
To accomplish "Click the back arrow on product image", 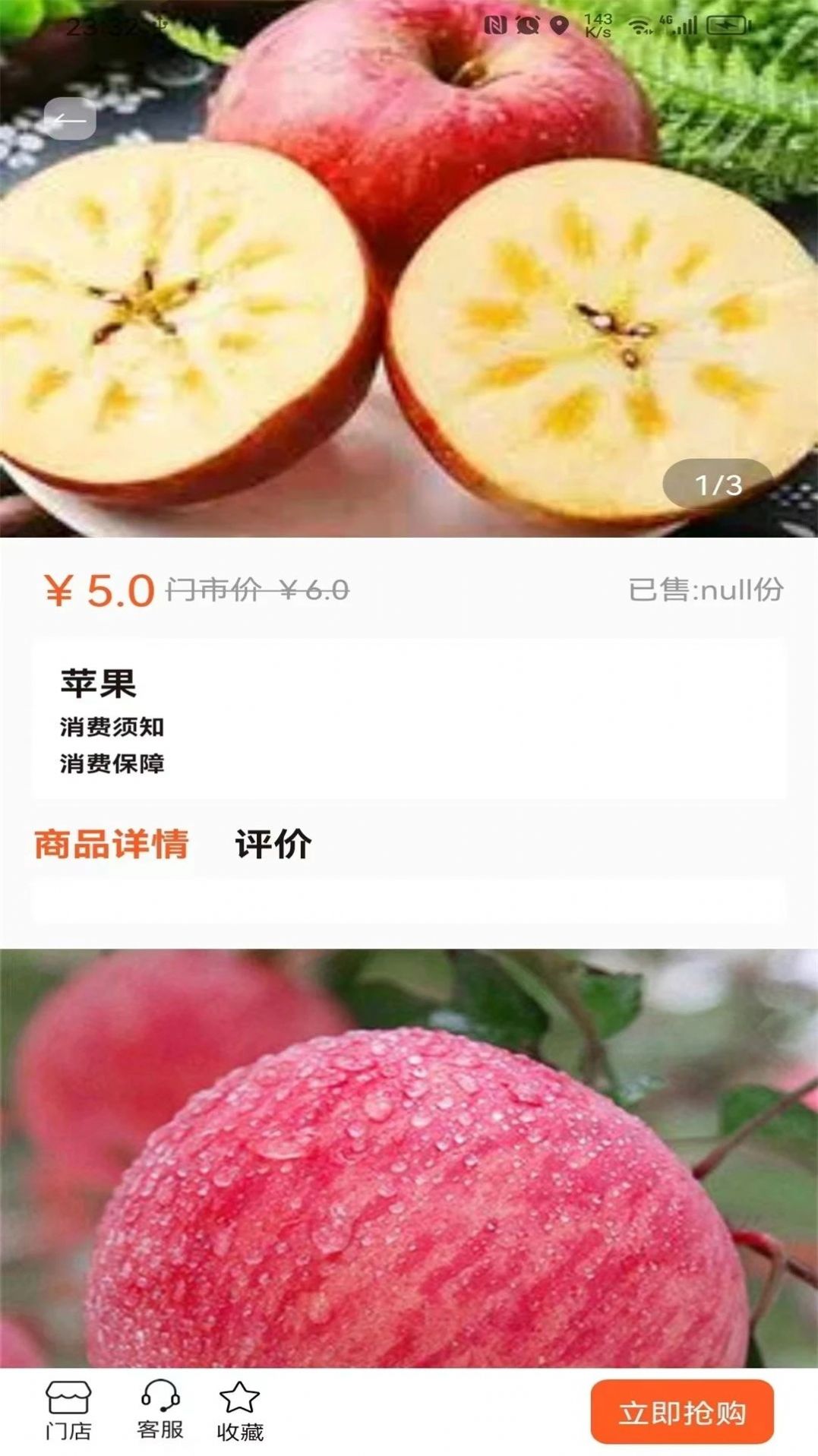I will pos(71,118).
